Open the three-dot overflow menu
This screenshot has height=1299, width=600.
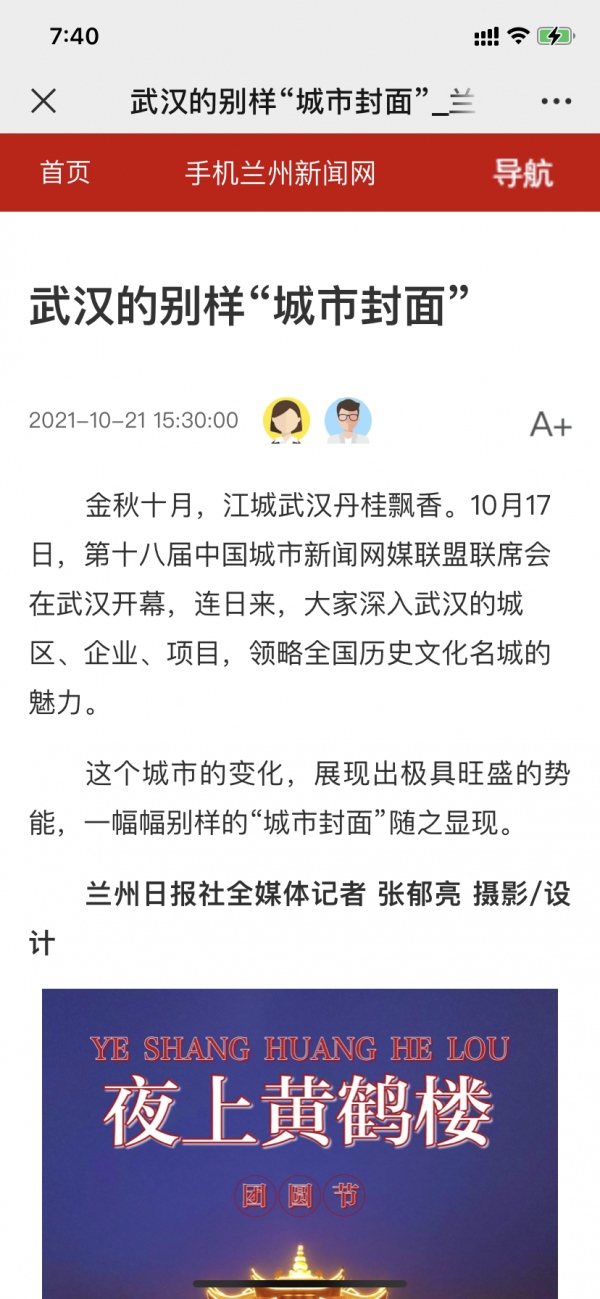point(555,101)
